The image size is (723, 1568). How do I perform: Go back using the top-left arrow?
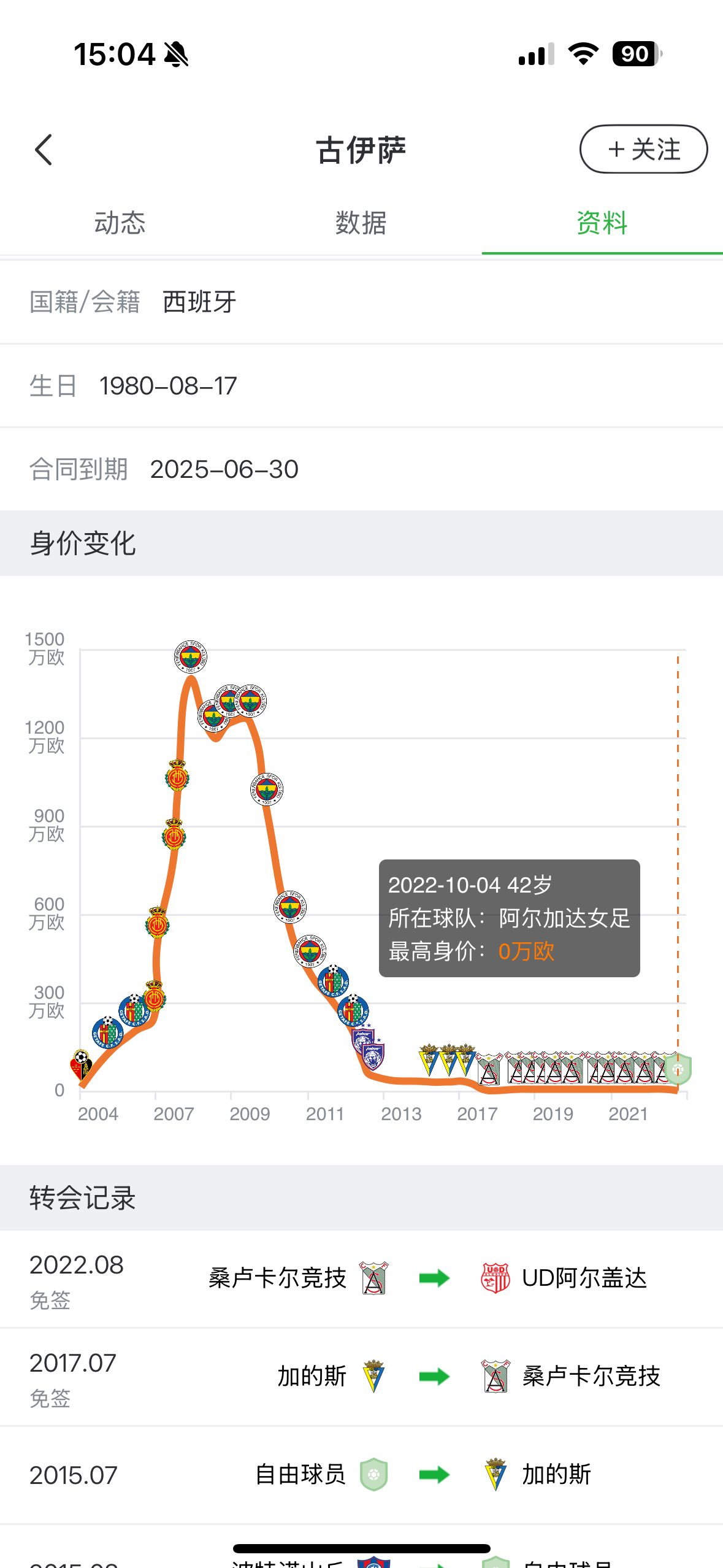pos(44,150)
